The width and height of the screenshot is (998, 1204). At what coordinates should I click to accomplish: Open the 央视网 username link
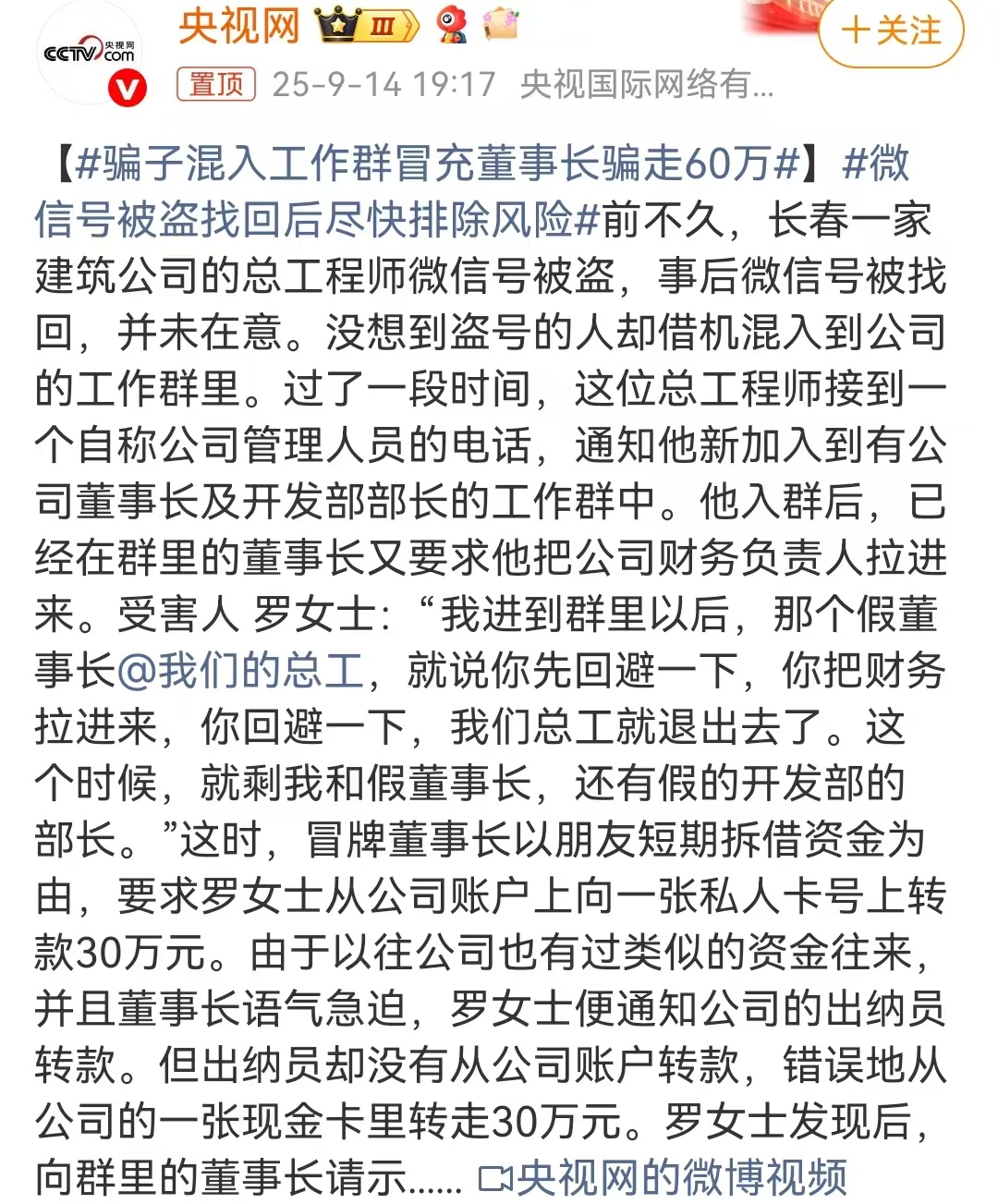click(x=239, y=26)
